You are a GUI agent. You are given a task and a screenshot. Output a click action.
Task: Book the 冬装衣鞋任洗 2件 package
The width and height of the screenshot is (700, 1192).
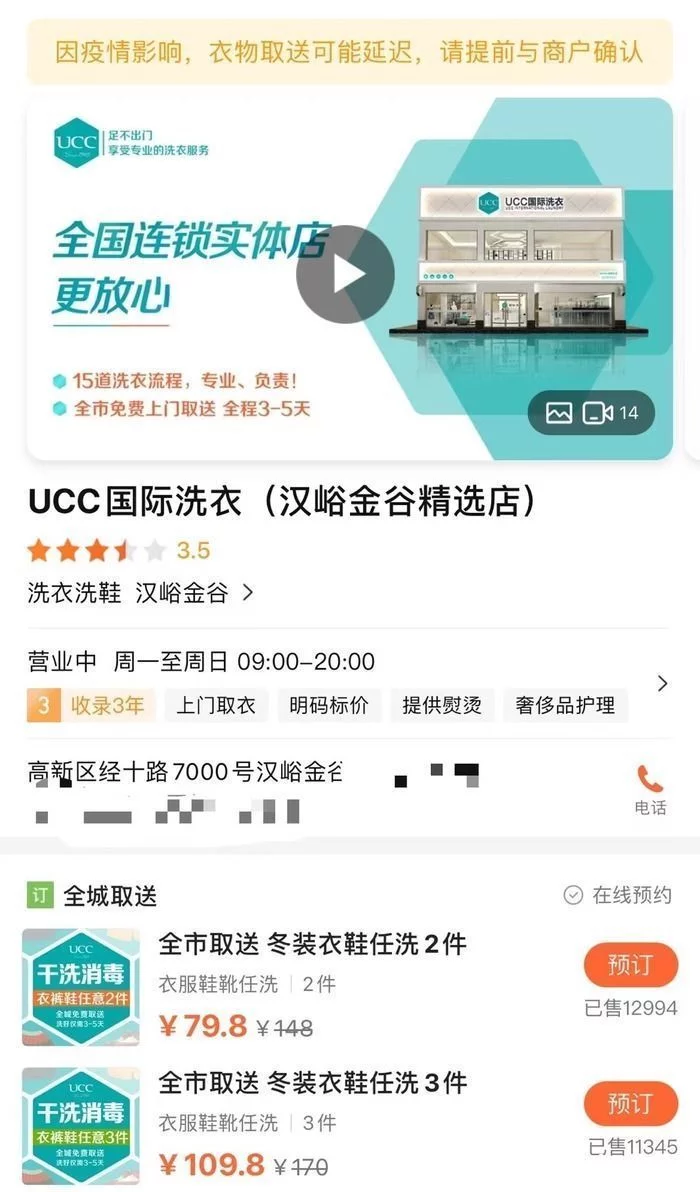pos(630,965)
